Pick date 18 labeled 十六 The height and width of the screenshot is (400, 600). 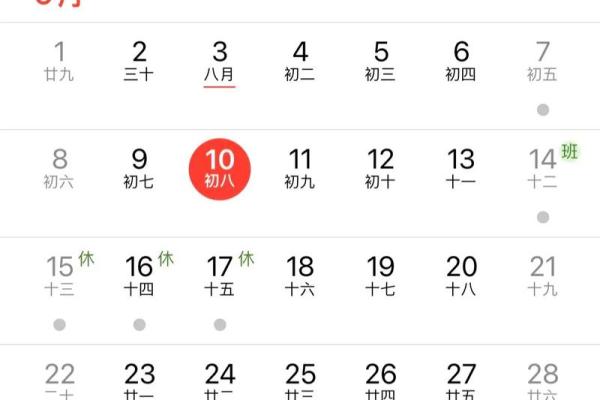pos(300,275)
